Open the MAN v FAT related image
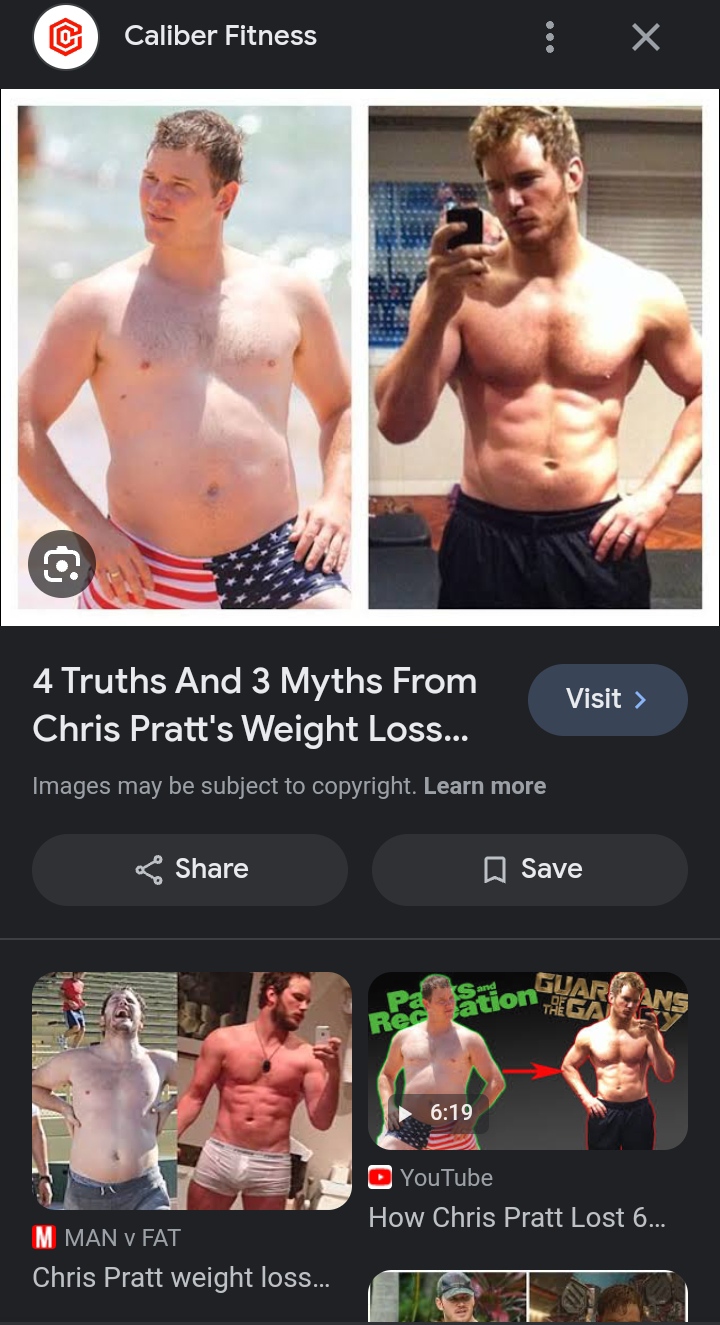Screen dimensions: 720x1325 (192, 1092)
